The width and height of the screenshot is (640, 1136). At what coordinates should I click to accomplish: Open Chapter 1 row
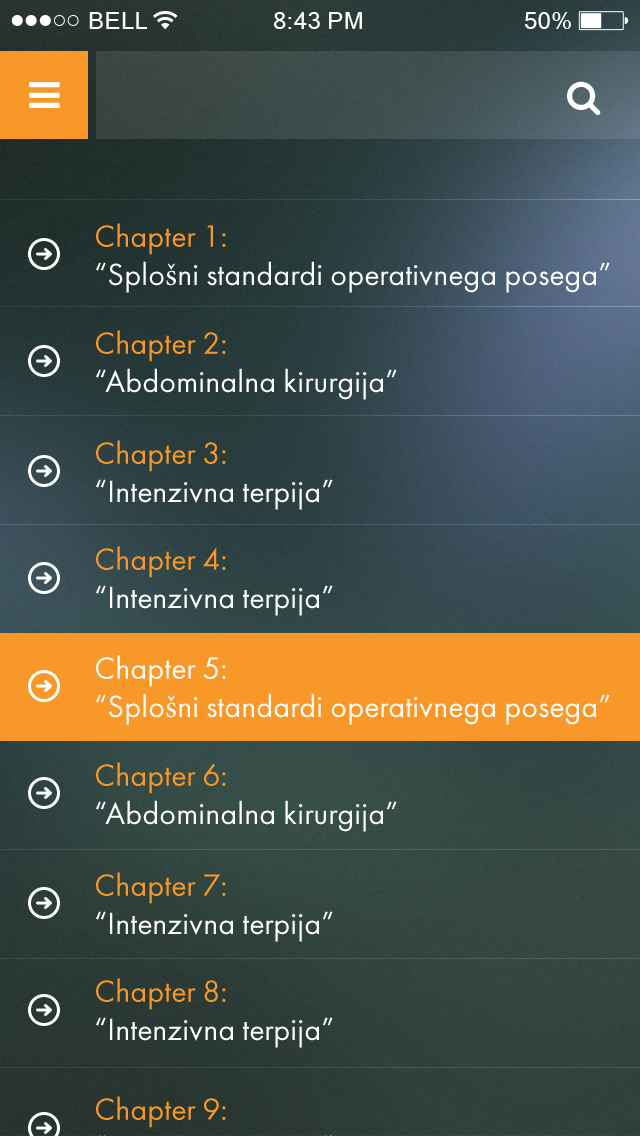click(x=320, y=254)
